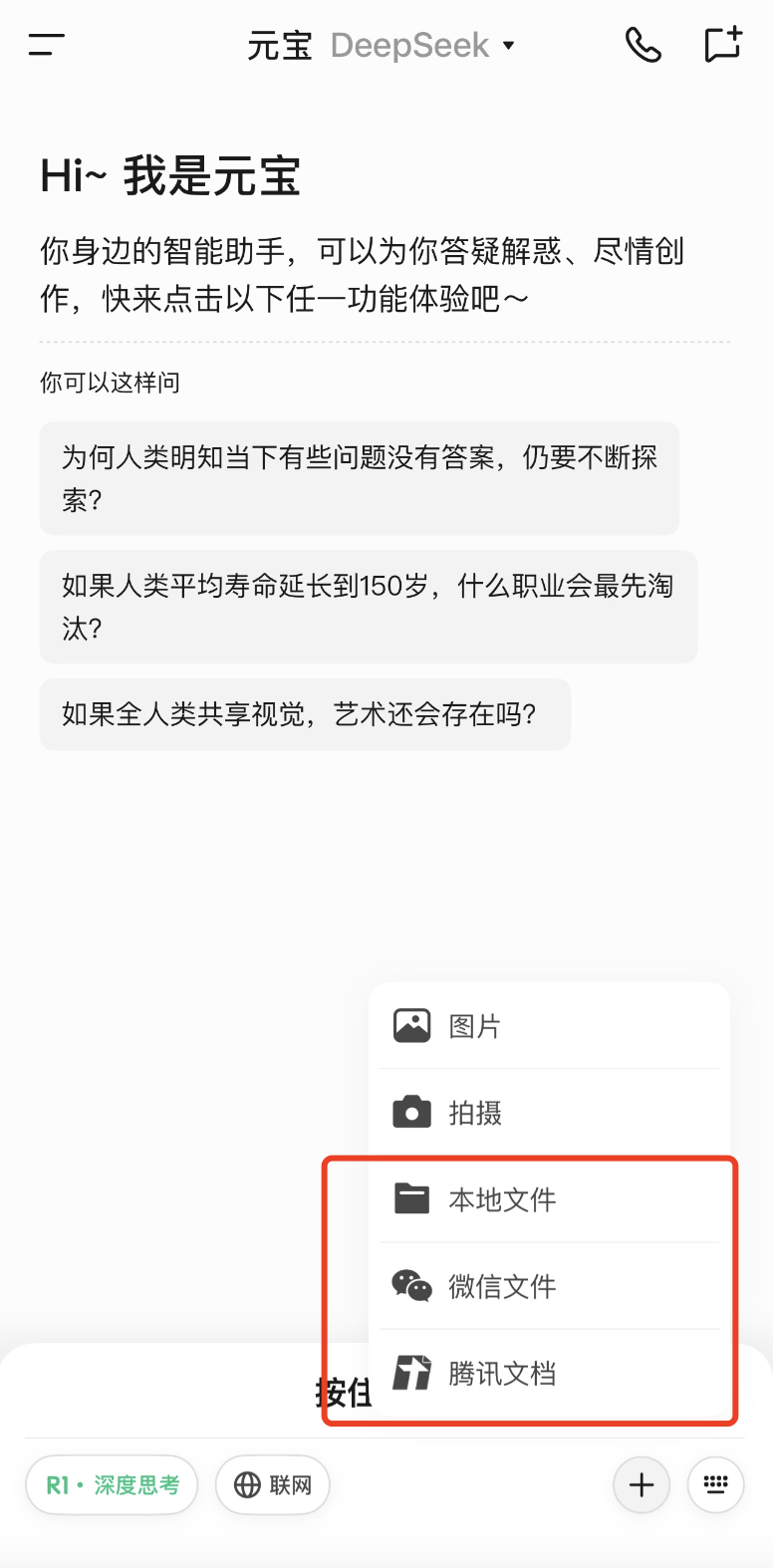
Task: Open 拍摄 to take a photo
Action: (x=549, y=1113)
